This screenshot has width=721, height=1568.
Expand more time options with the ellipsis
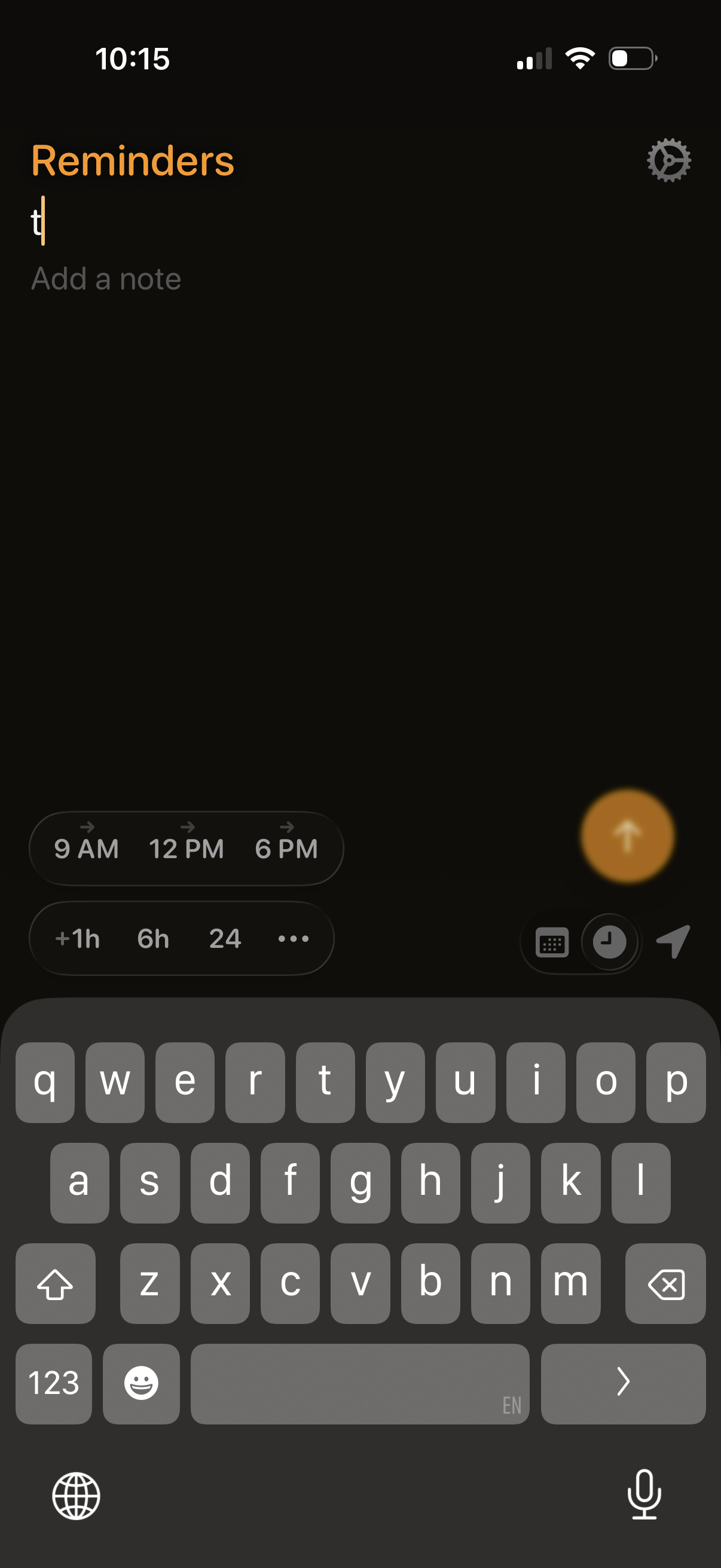pyautogui.click(x=294, y=939)
